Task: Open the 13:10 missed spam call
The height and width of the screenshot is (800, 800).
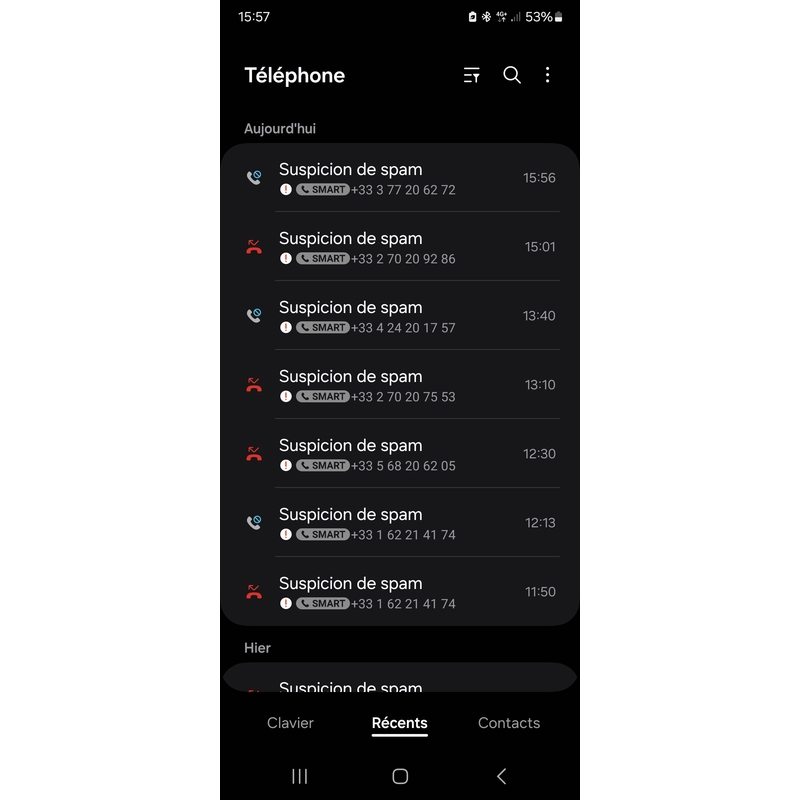Action: (400, 385)
